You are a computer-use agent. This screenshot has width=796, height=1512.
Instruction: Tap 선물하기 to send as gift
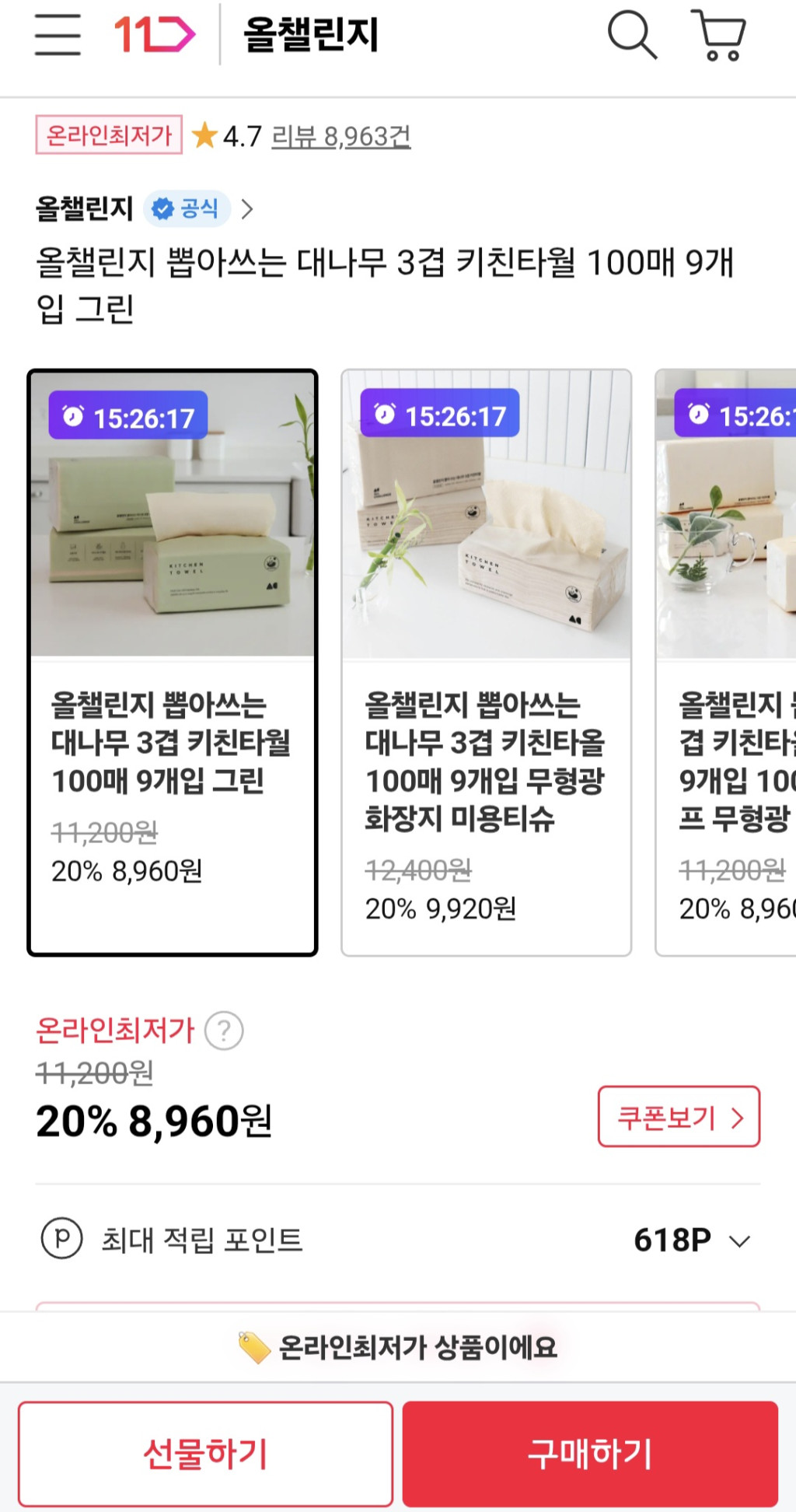coord(205,1454)
